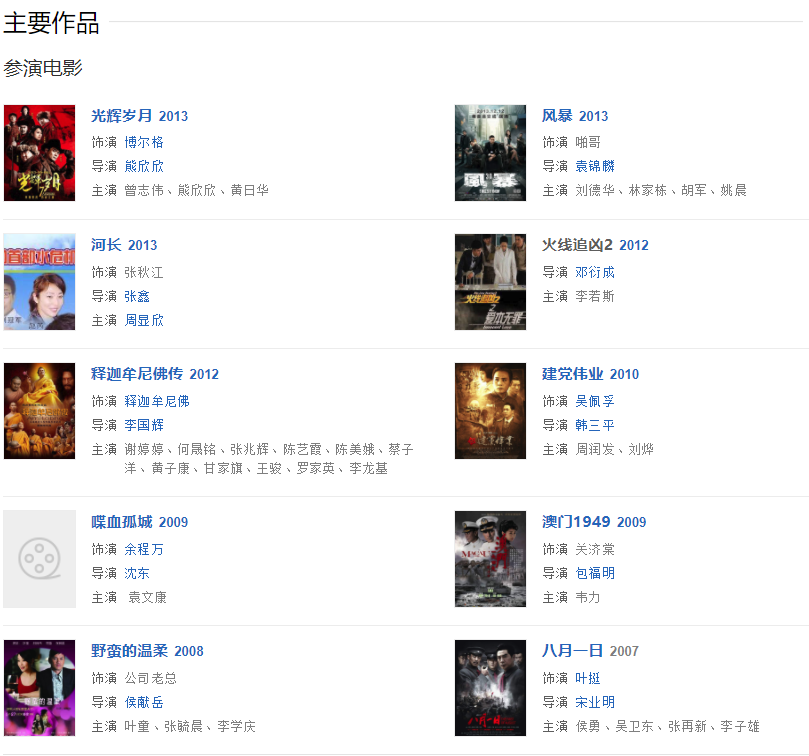
Task: Open the film title 河长
Action: click(106, 245)
